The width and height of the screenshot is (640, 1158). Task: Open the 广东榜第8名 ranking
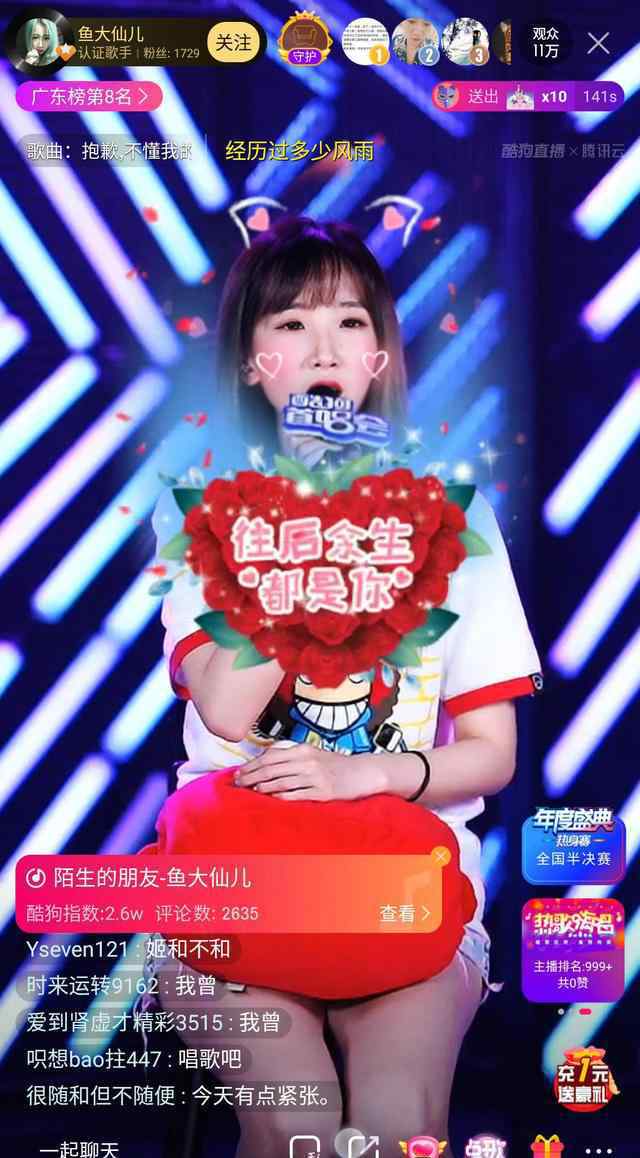coord(89,96)
